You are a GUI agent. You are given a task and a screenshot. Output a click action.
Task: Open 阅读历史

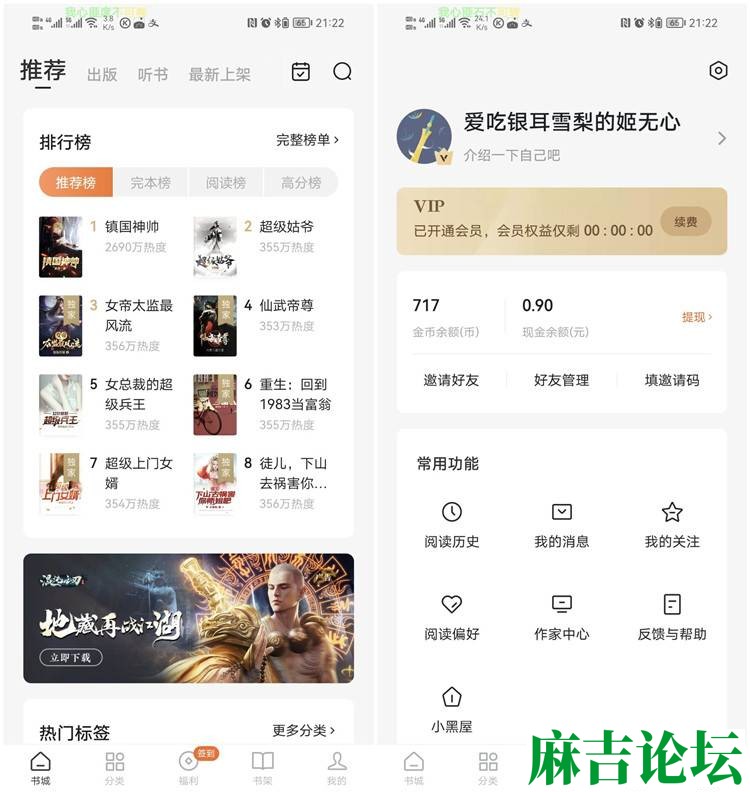452,525
